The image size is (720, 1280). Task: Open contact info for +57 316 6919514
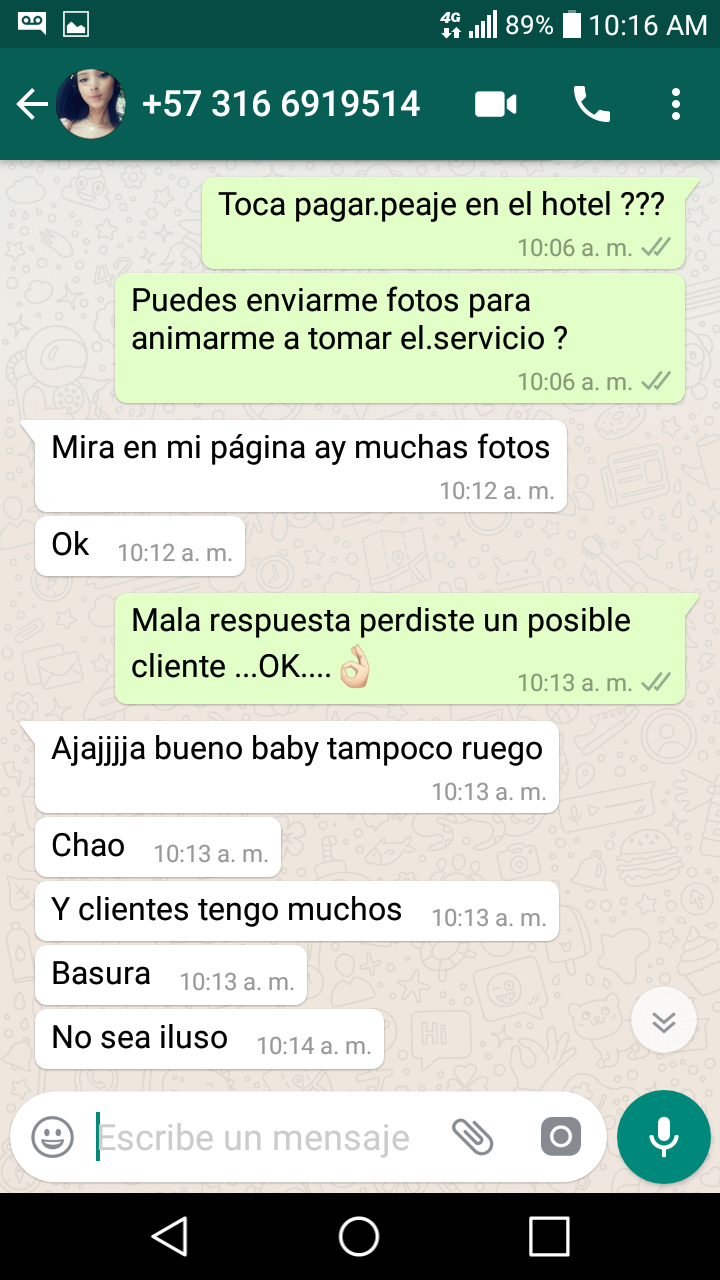pyautogui.click(x=281, y=104)
